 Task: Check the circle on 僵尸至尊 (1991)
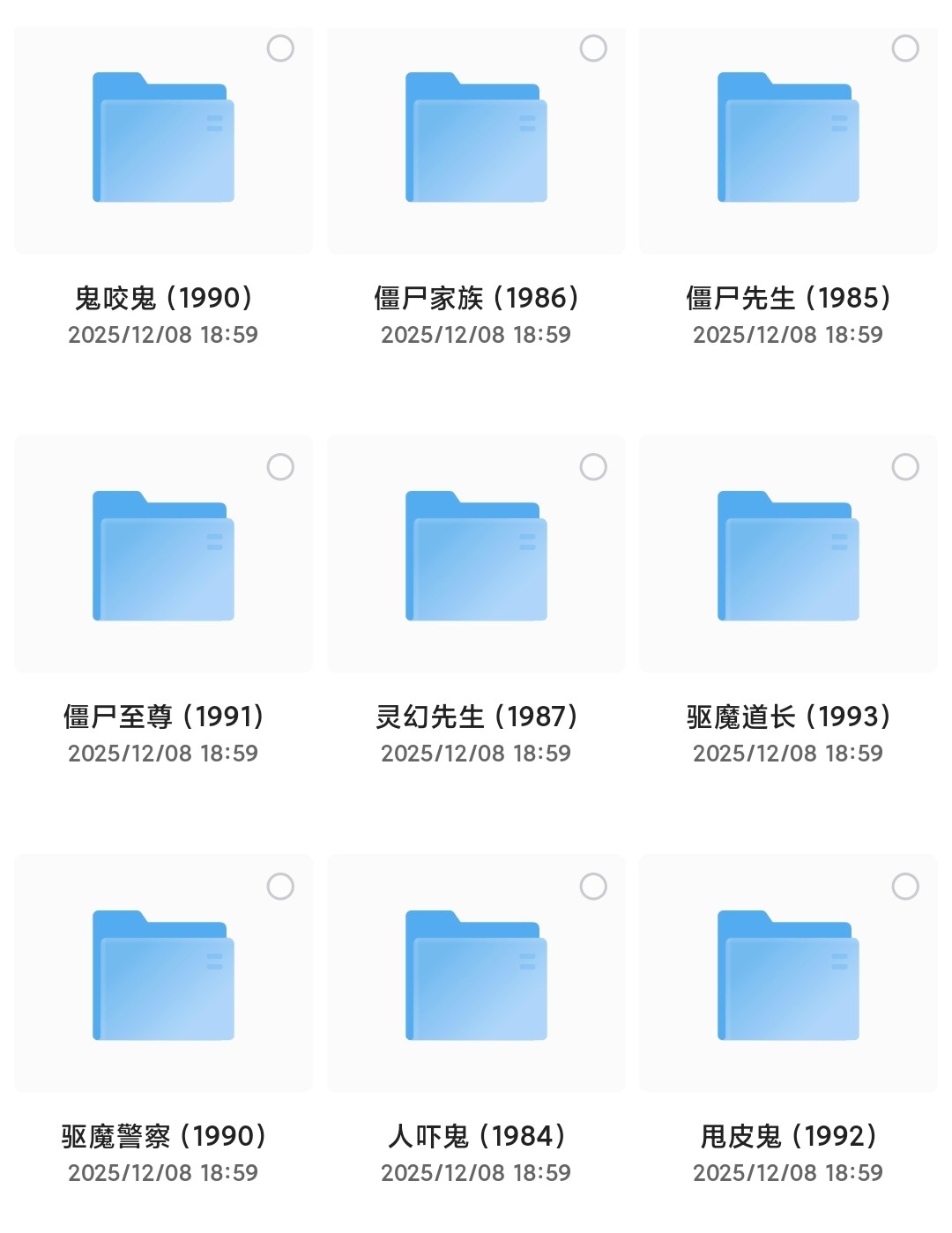[280, 467]
